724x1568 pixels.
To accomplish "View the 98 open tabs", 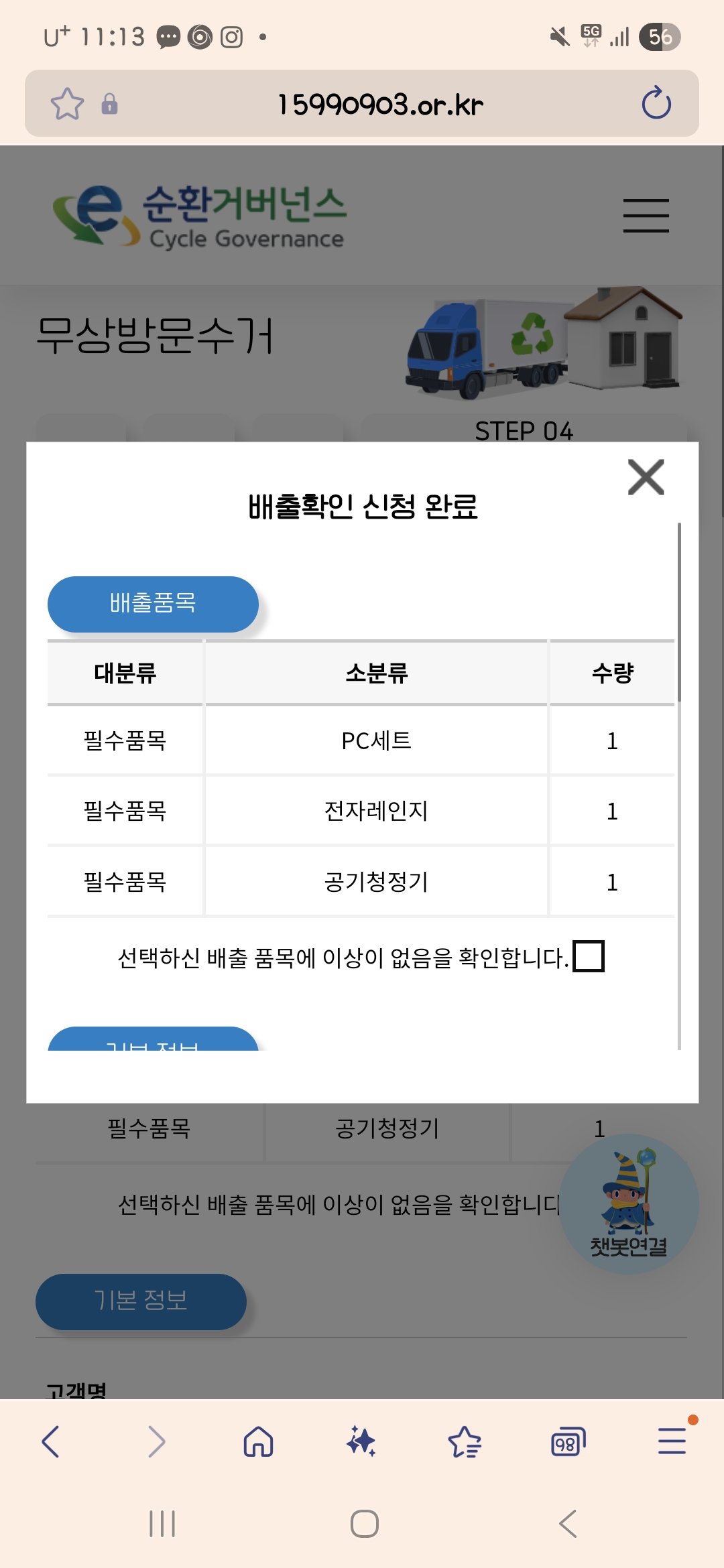I will tap(568, 1442).
